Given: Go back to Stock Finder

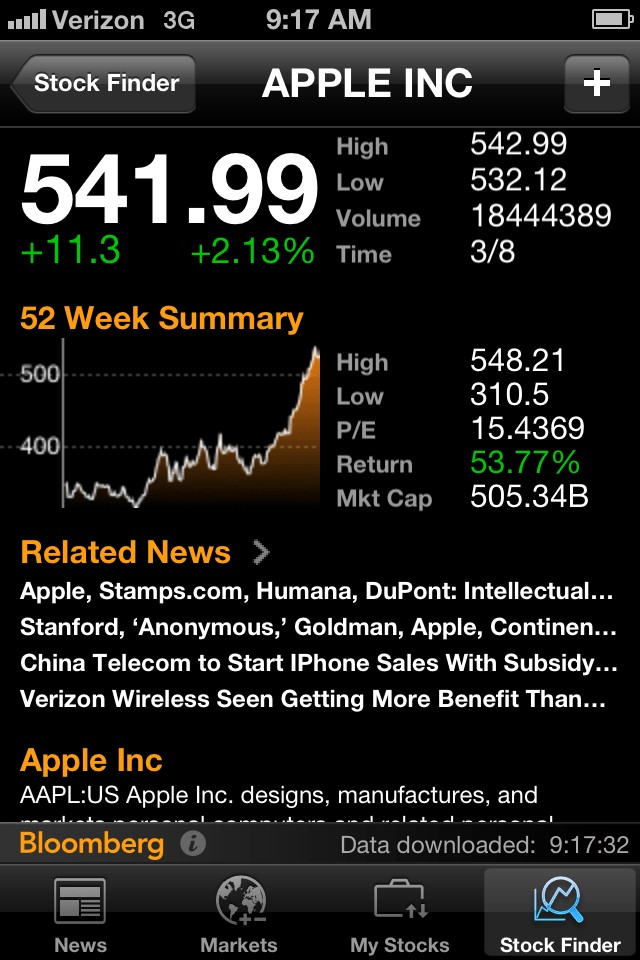Looking at the screenshot, I should click(104, 84).
